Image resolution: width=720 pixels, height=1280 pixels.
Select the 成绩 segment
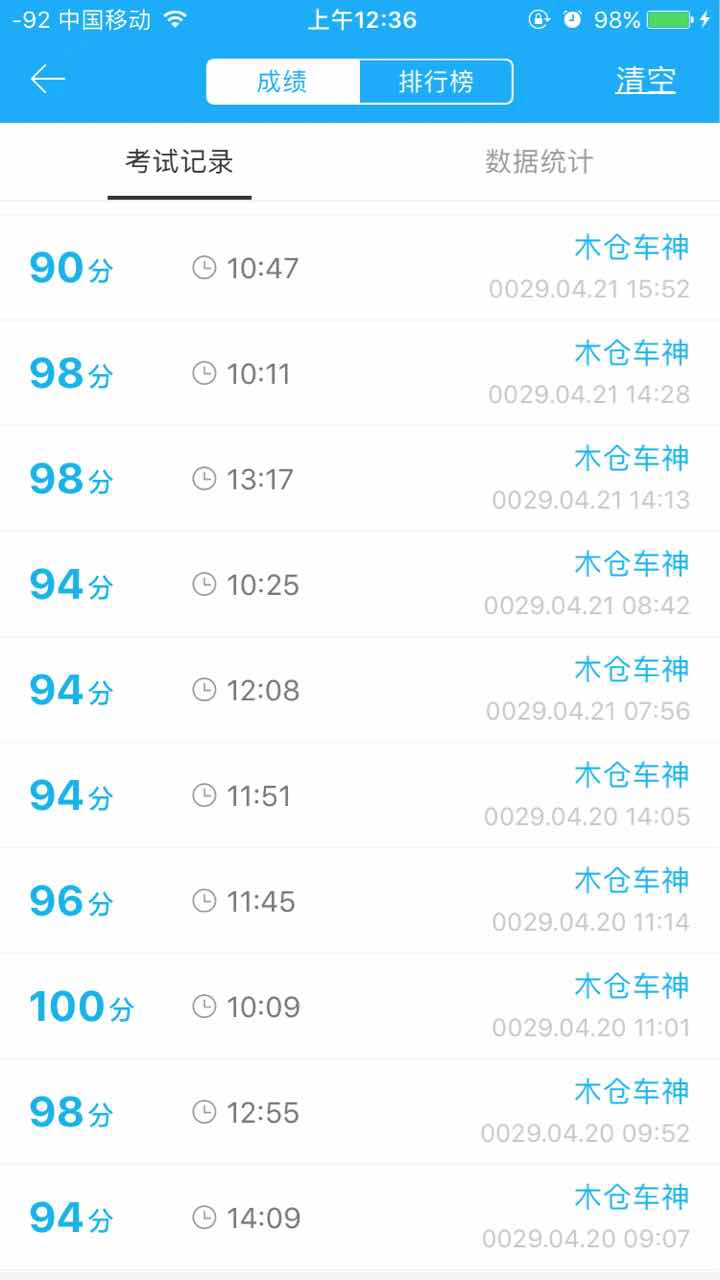coord(283,81)
